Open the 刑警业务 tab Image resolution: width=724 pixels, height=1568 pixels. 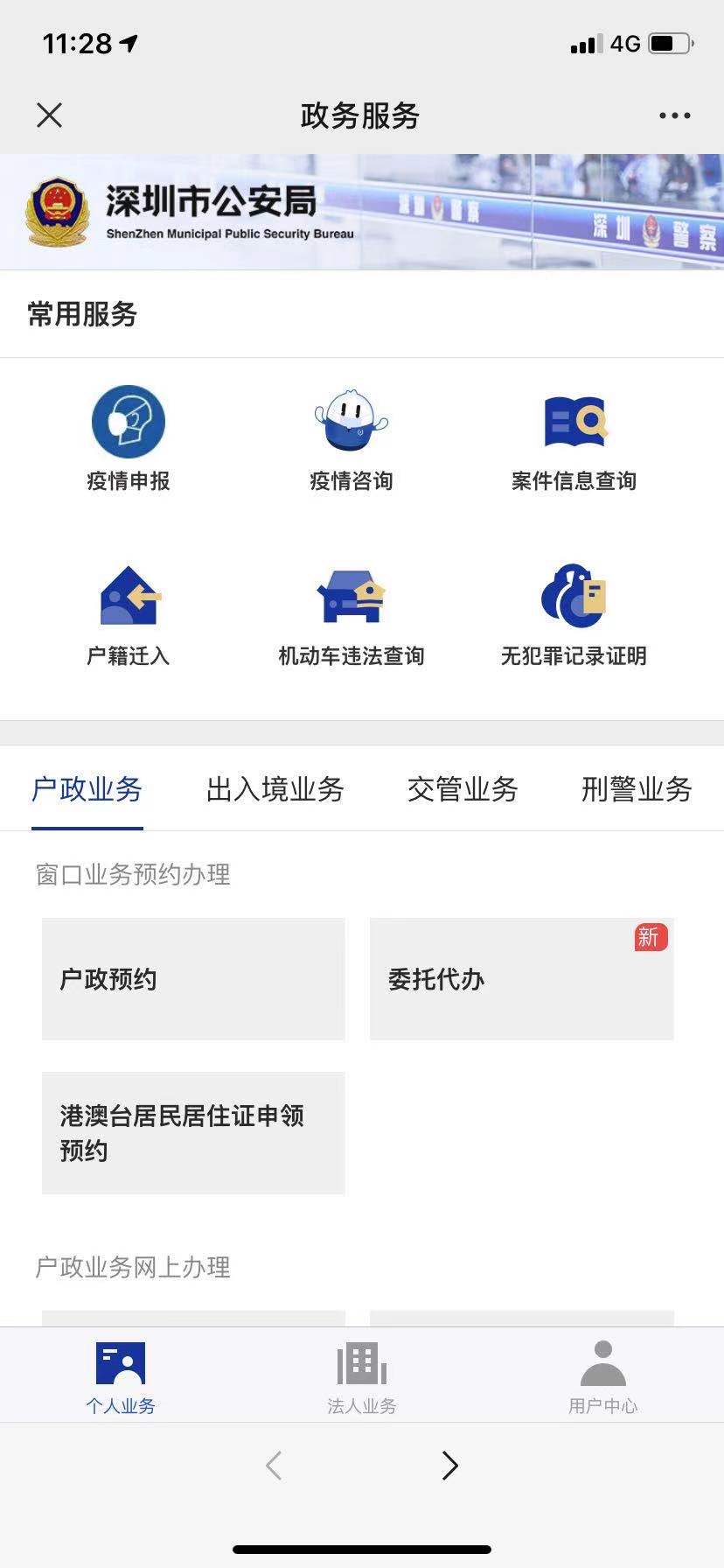(637, 789)
